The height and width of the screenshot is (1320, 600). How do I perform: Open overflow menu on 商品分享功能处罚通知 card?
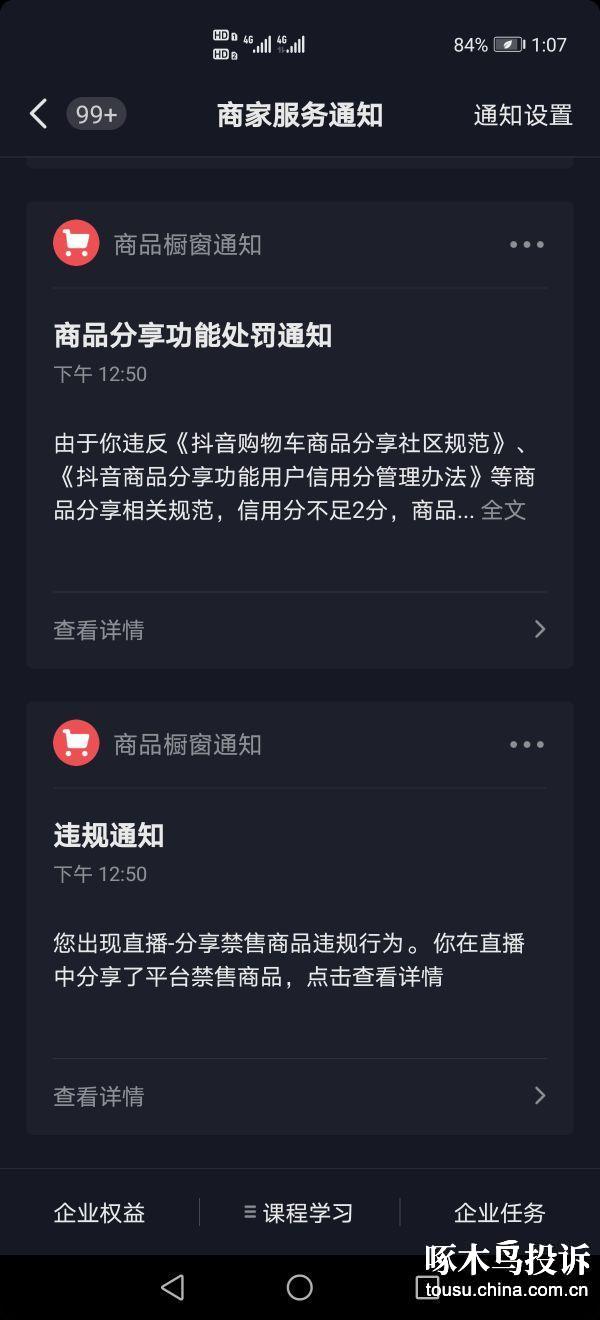[526, 245]
